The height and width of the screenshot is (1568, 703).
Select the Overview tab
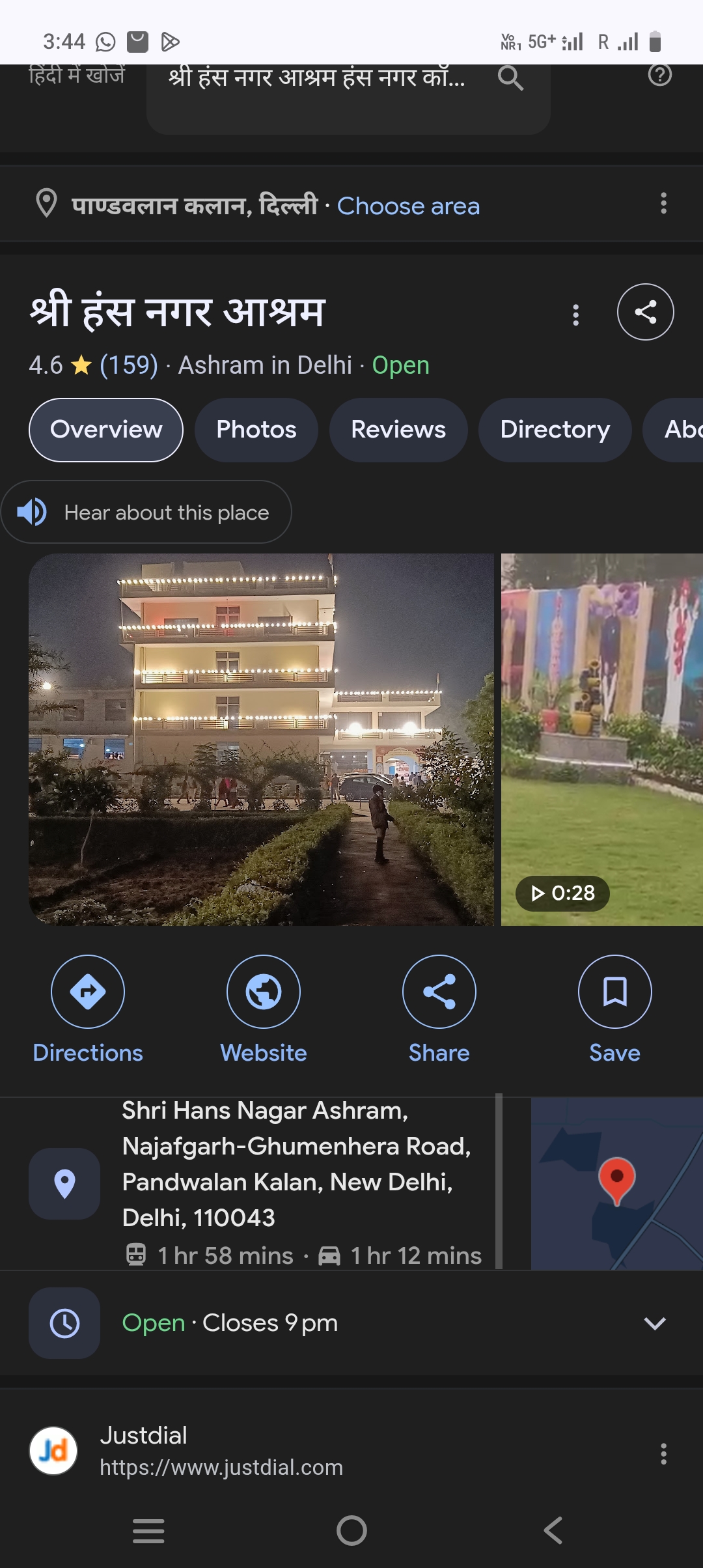106,430
